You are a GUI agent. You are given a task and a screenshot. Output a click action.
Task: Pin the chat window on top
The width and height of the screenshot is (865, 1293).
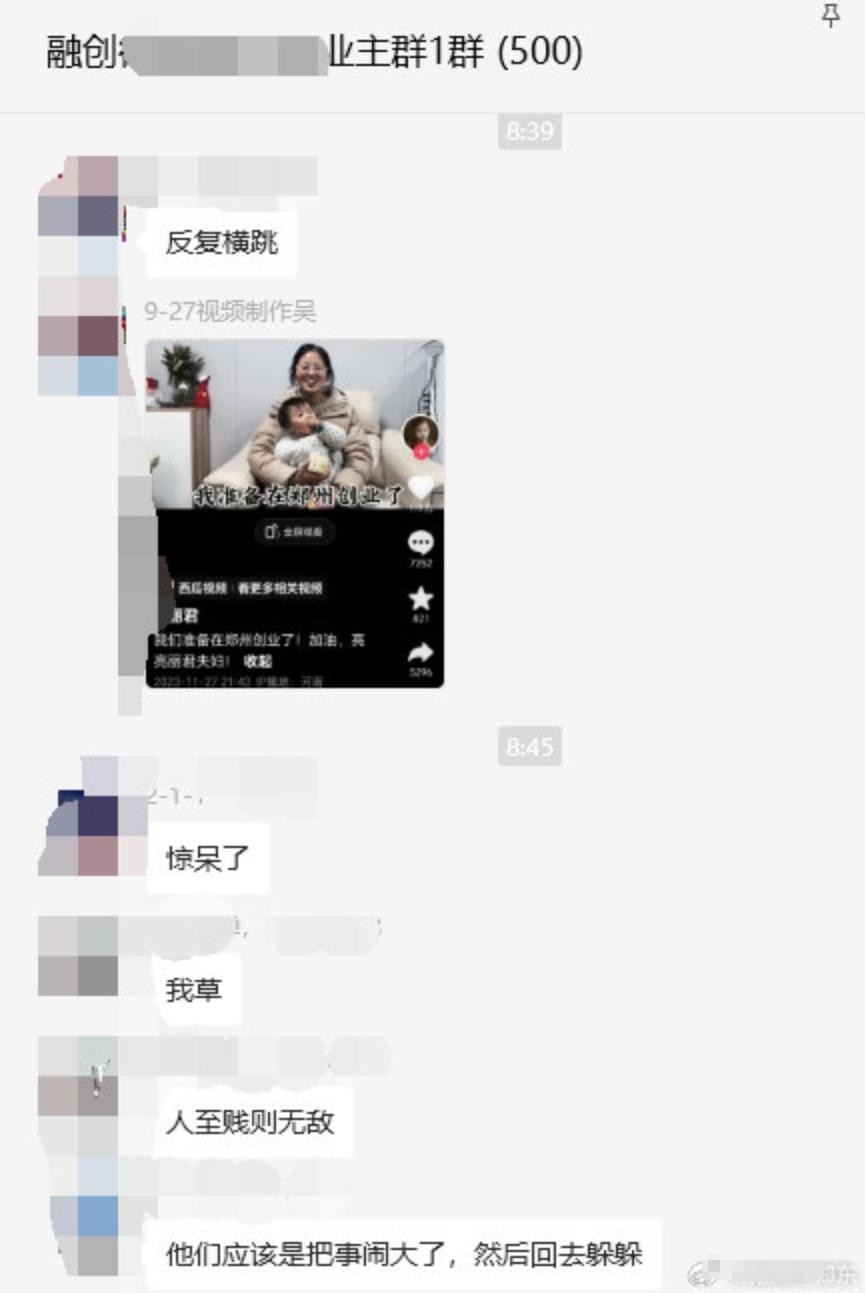(x=830, y=15)
